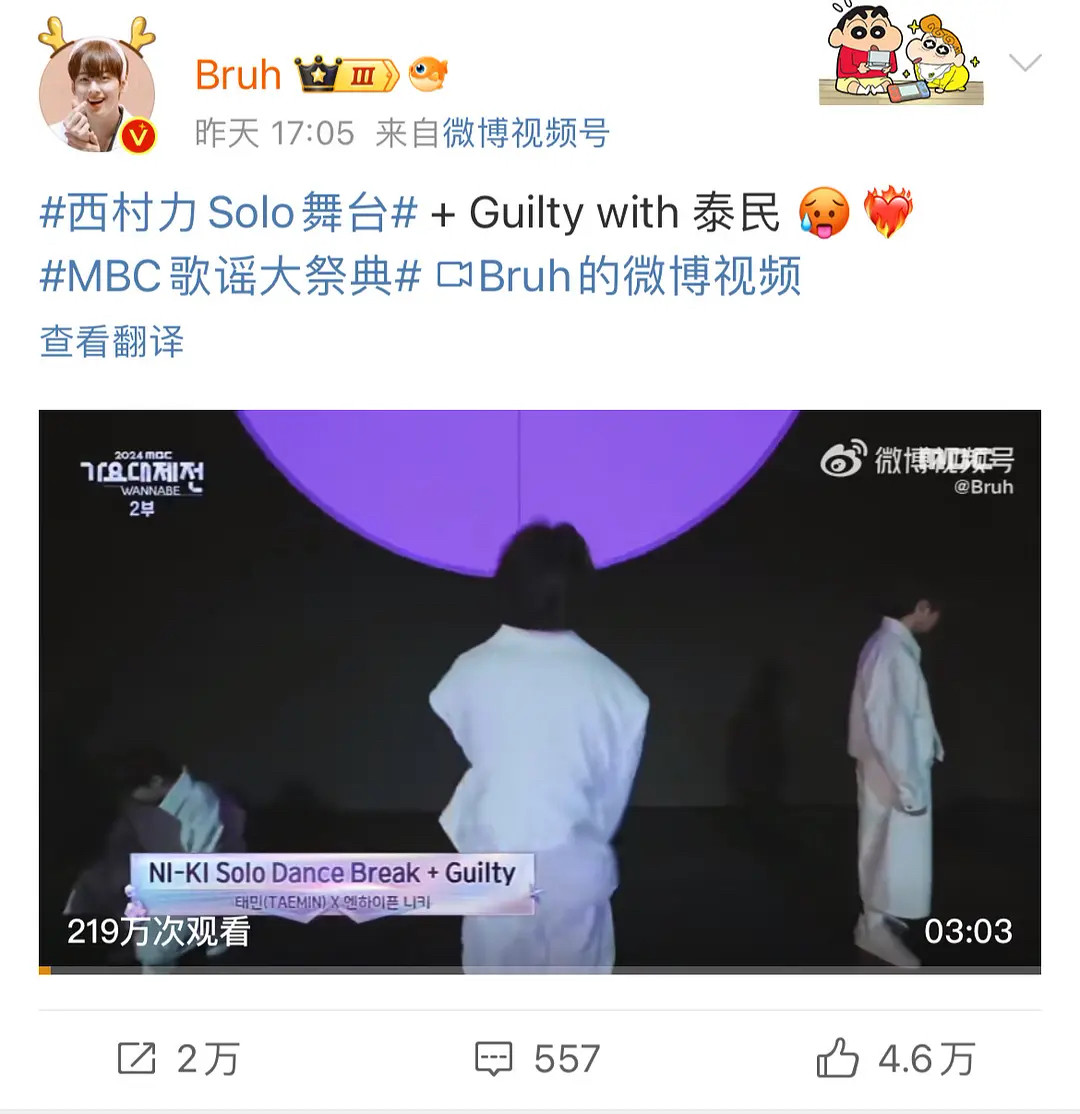This screenshot has width=1080, height=1114.
Task: Tap 查看翻译 to translate the post
Action: [x=112, y=342]
